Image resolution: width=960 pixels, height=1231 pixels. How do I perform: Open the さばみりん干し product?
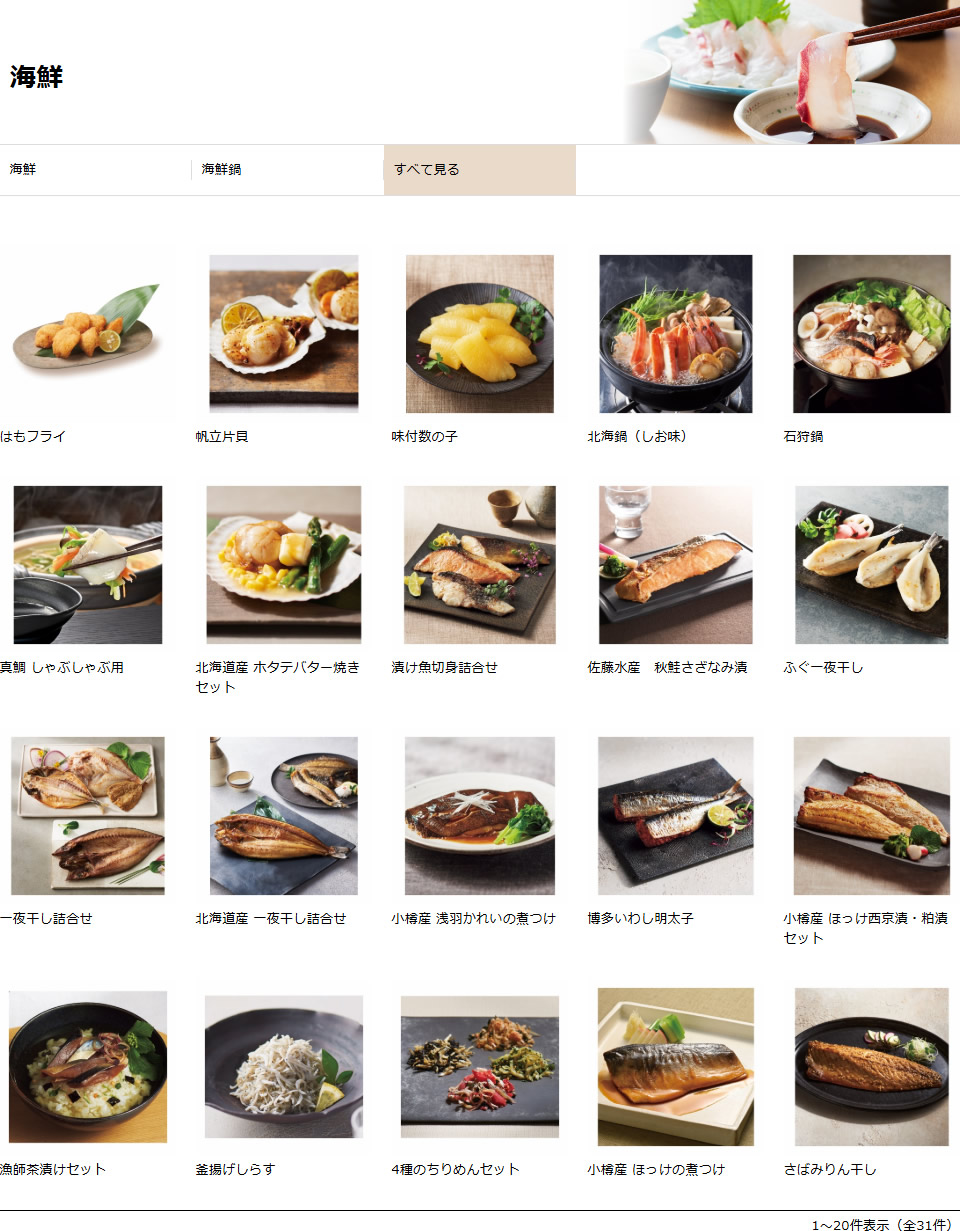coord(871,1066)
